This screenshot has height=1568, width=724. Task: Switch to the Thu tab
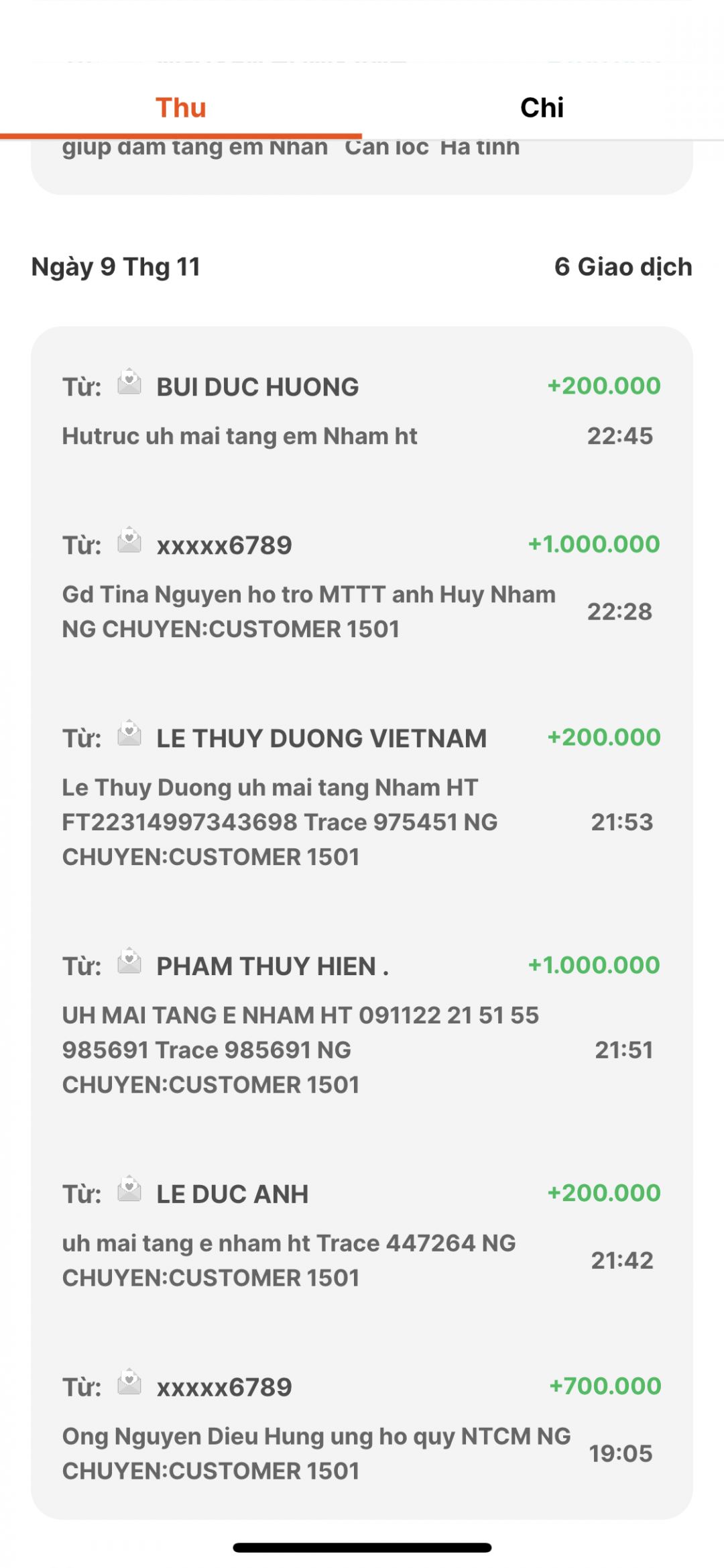coord(180,108)
